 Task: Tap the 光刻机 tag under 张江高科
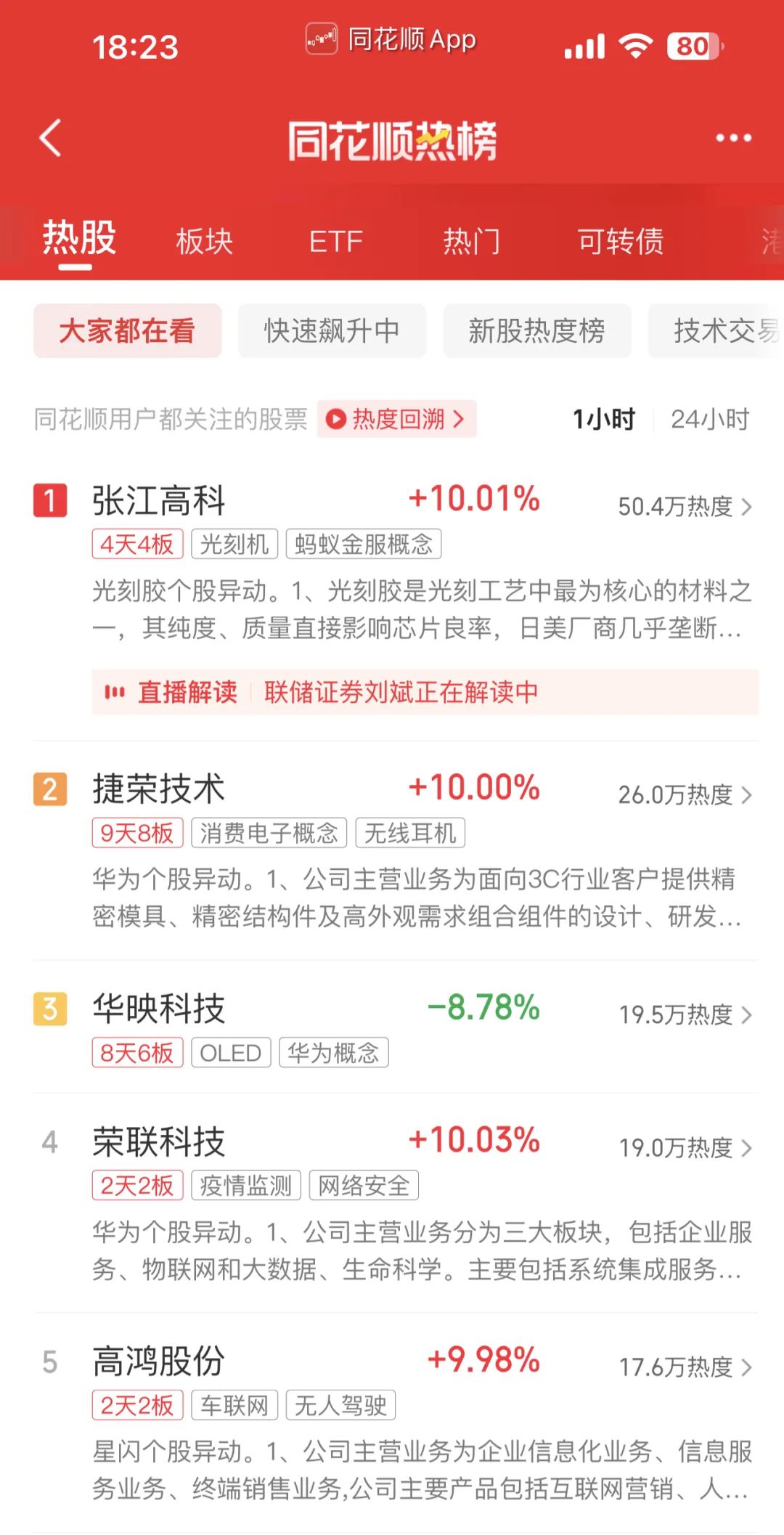click(x=234, y=544)
